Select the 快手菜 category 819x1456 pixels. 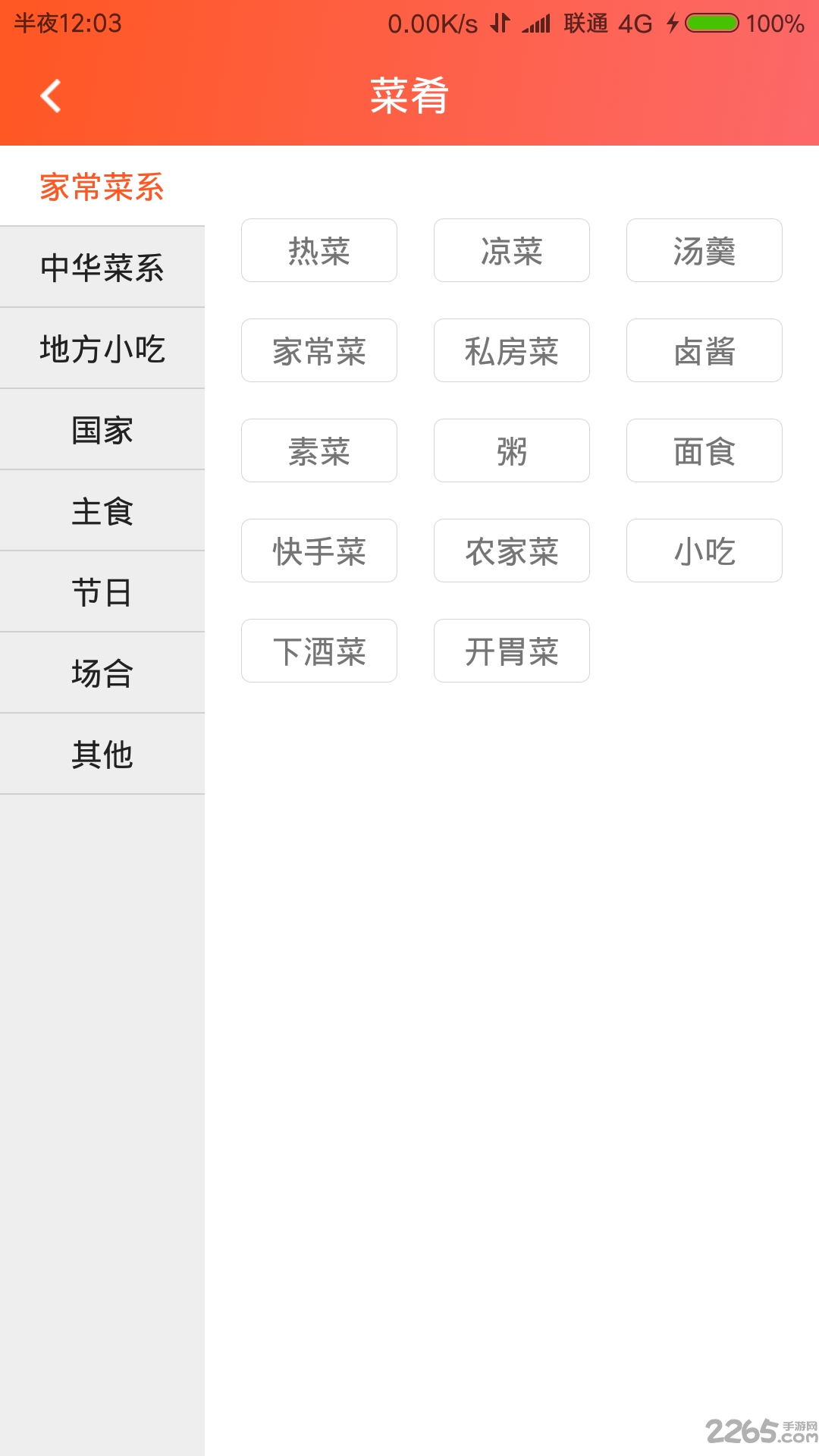[x=318, y=551]
